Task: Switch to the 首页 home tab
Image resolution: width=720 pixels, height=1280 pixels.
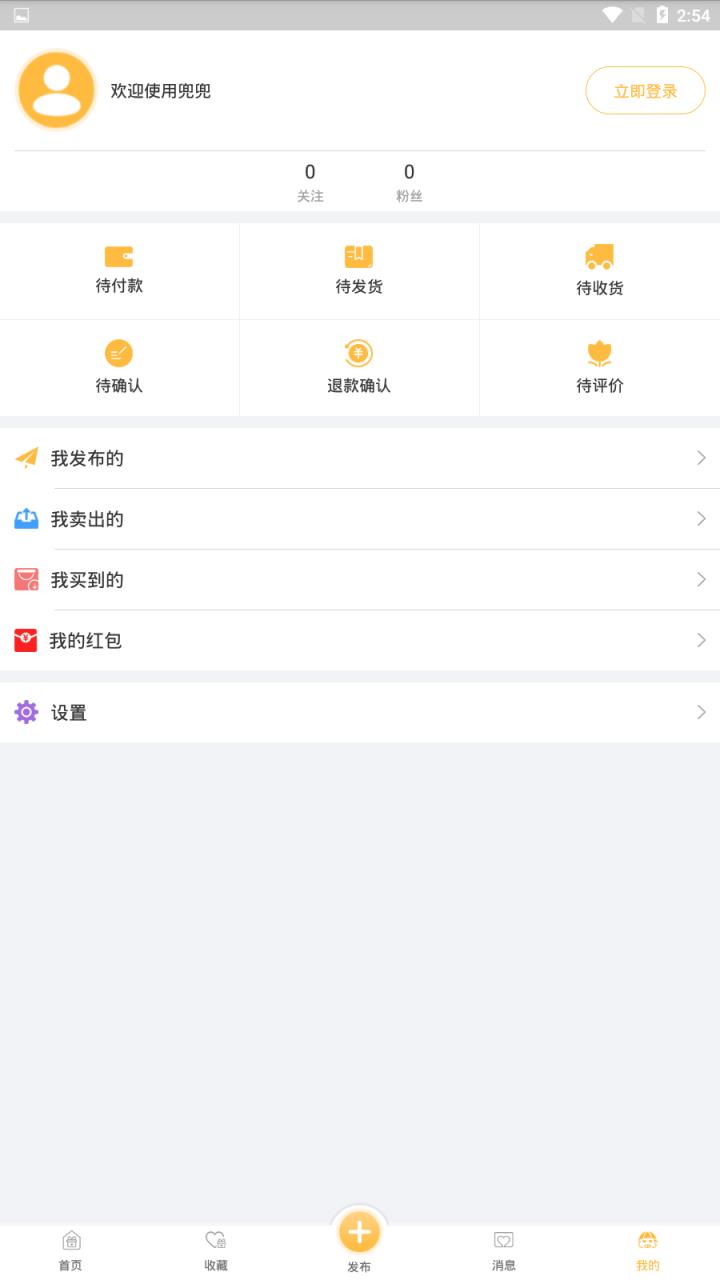Action: 70,1248
